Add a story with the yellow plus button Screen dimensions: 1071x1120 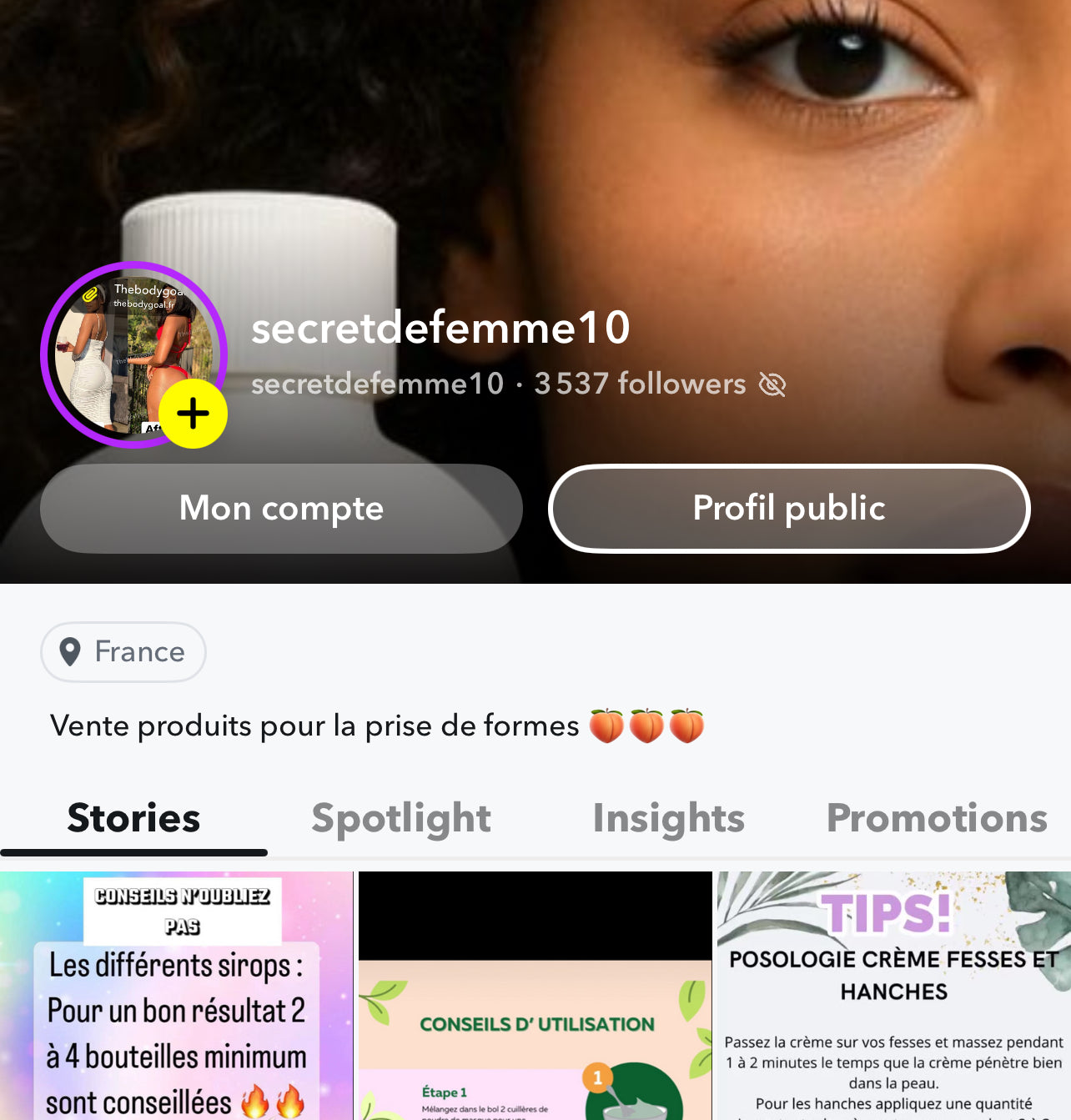[193, 414]
